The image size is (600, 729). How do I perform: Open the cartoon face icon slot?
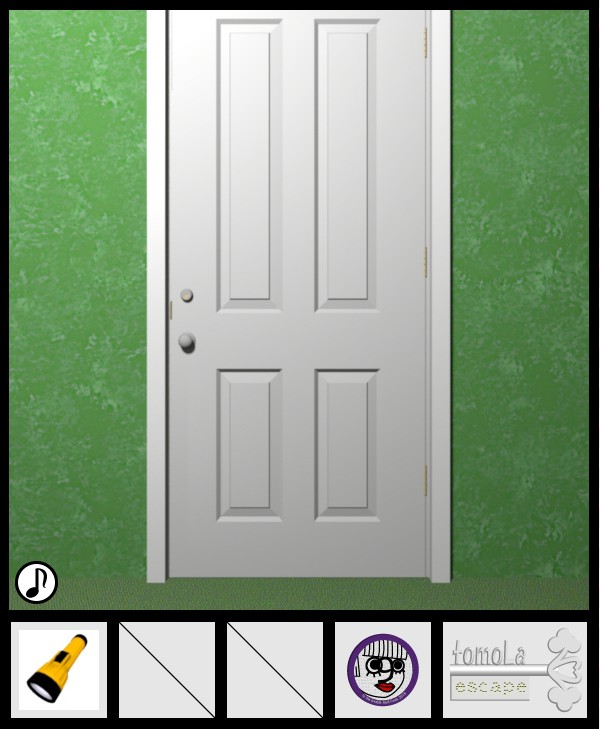point(382,669)
